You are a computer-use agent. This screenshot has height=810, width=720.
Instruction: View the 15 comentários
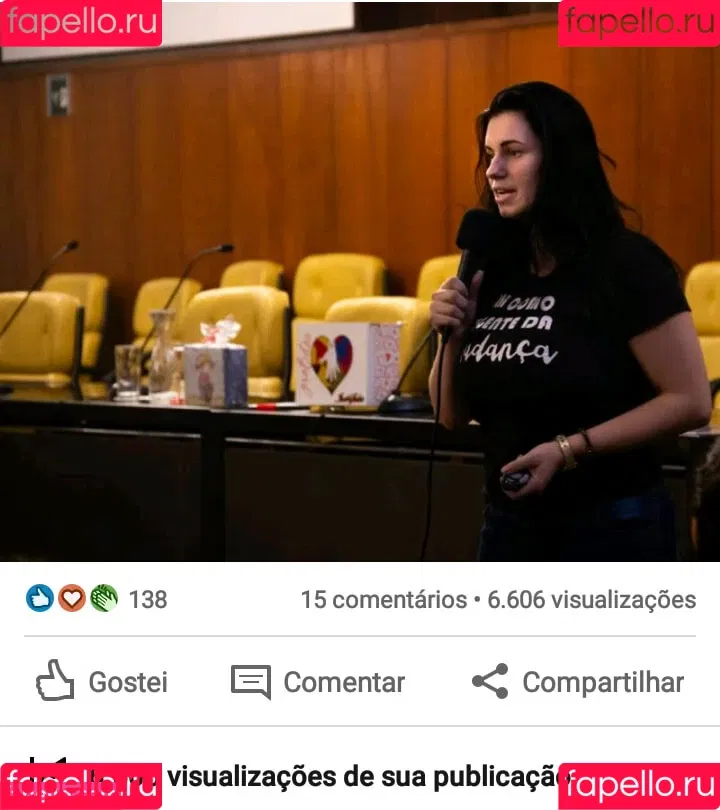[383, 600]
